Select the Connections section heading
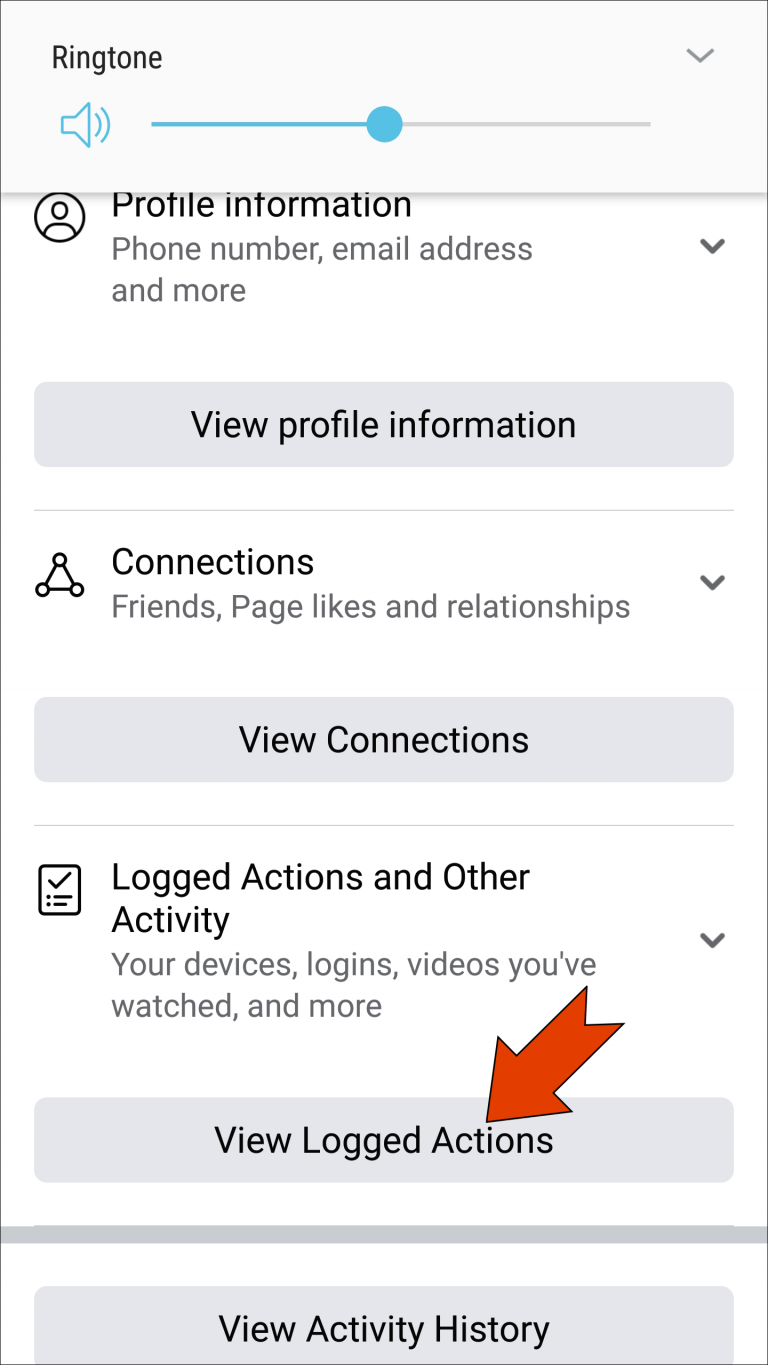 click(213, 562)
